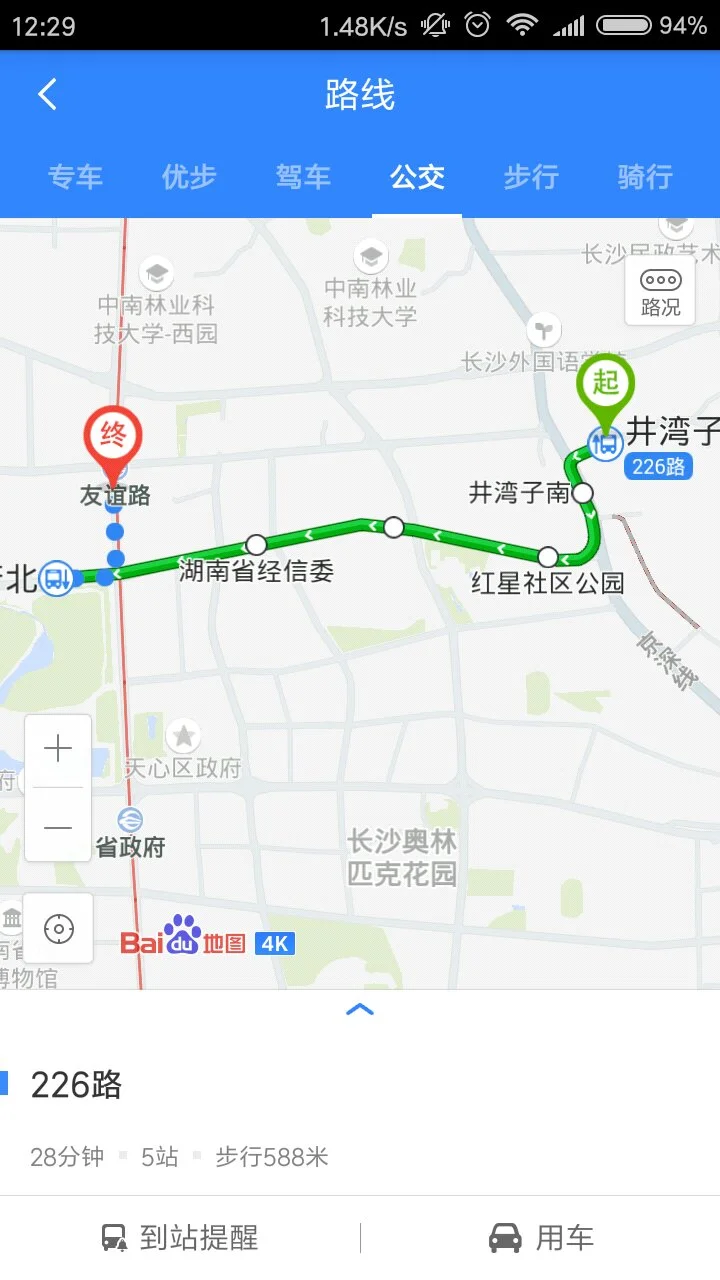This screenshot has width=720, height=1280.
Task: Tap the my-location crosshair button
Action: pyautogui.click(x=58, y=928)
